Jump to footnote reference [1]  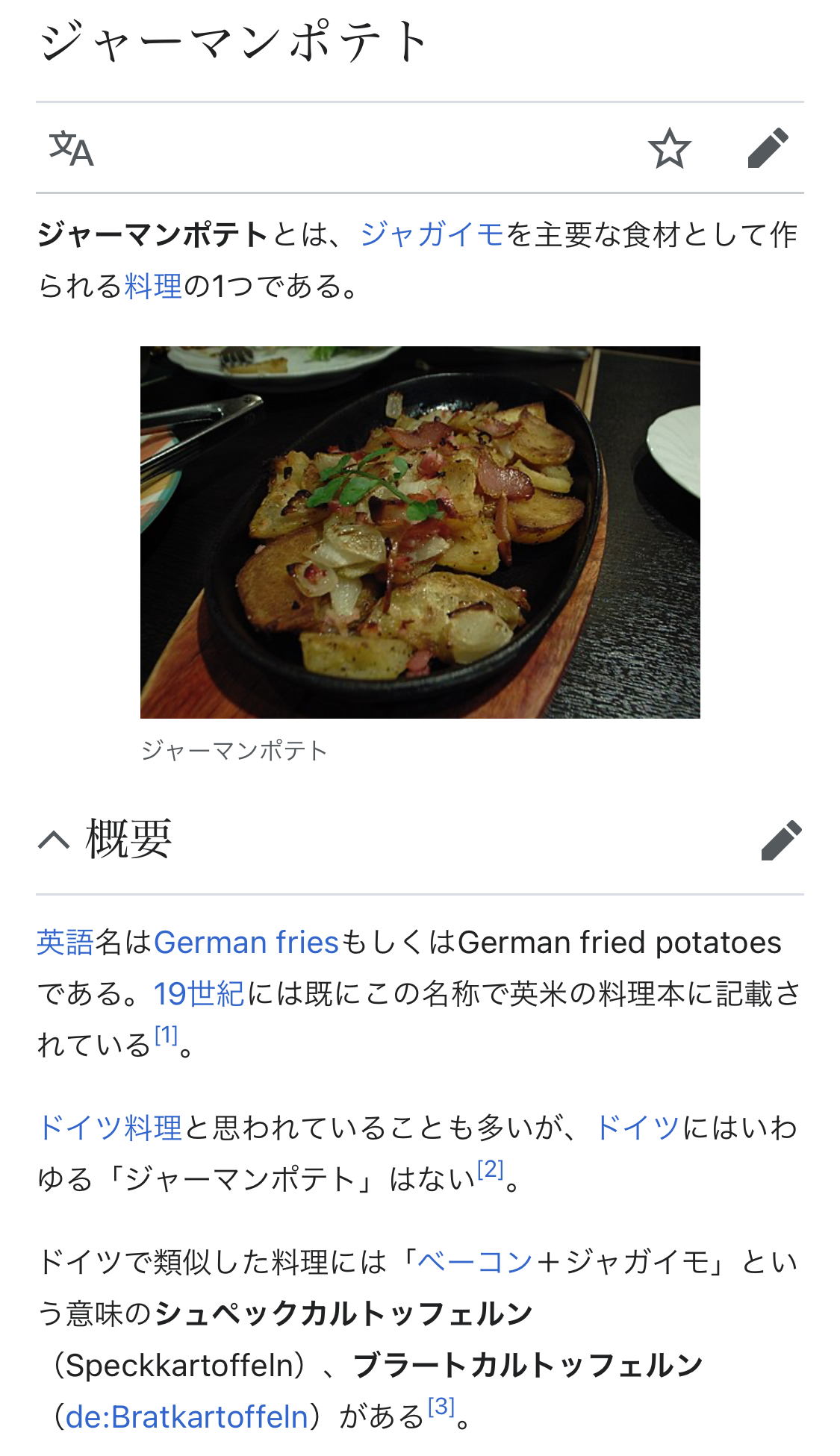click(166, 1035)
